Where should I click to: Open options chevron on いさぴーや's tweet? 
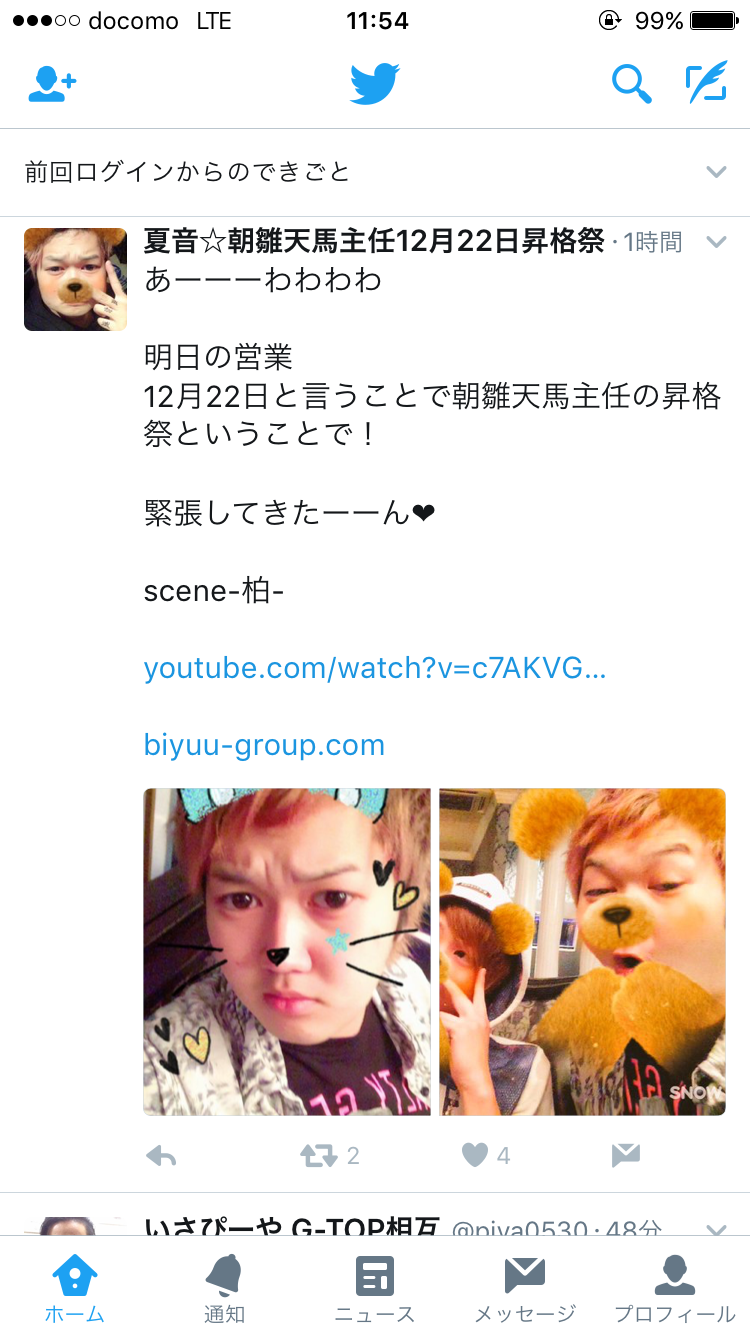pyautogui.click(x=715, y=1229)
